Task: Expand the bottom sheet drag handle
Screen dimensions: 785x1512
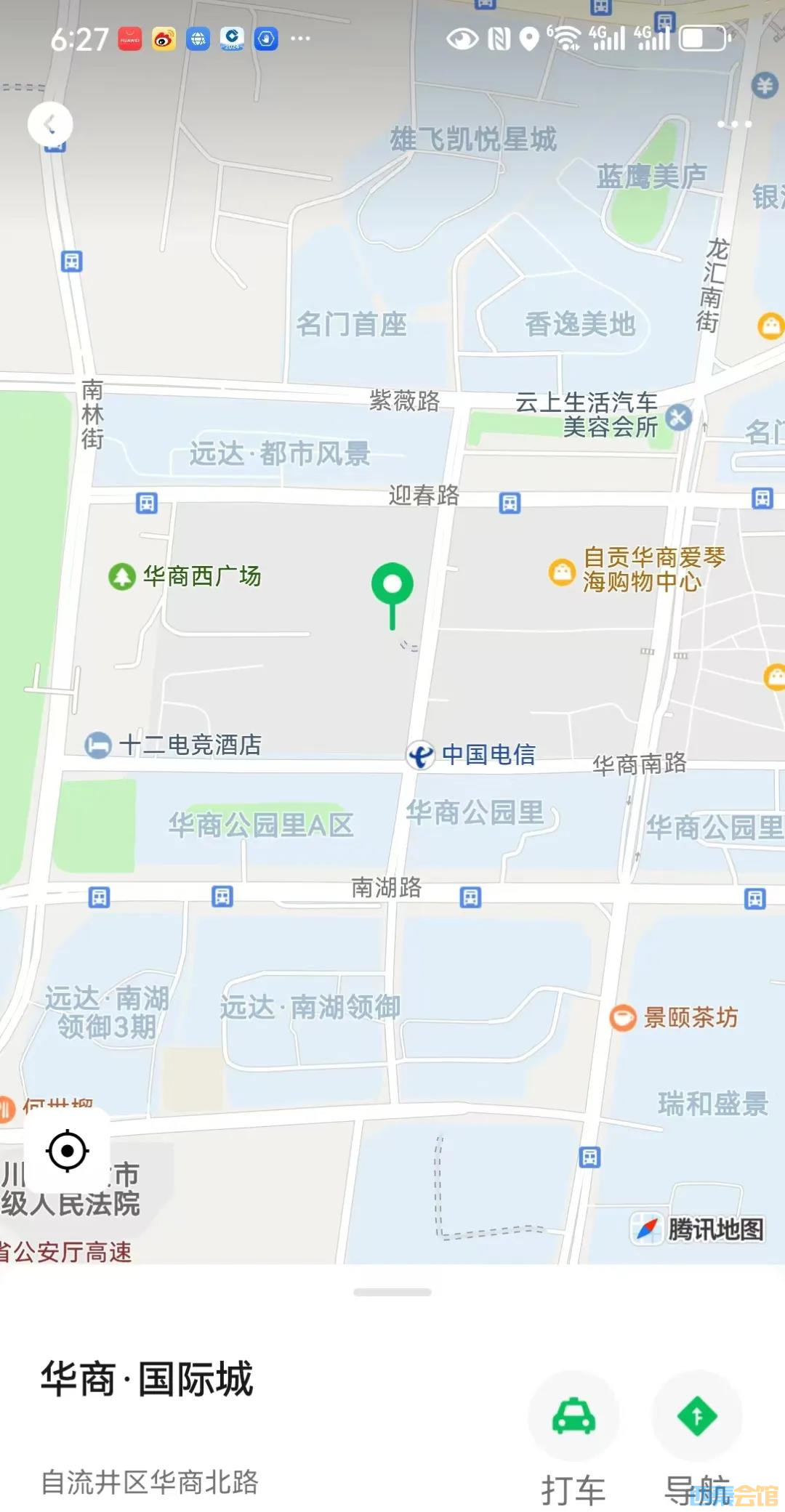Action: (x=392, y=1293)
